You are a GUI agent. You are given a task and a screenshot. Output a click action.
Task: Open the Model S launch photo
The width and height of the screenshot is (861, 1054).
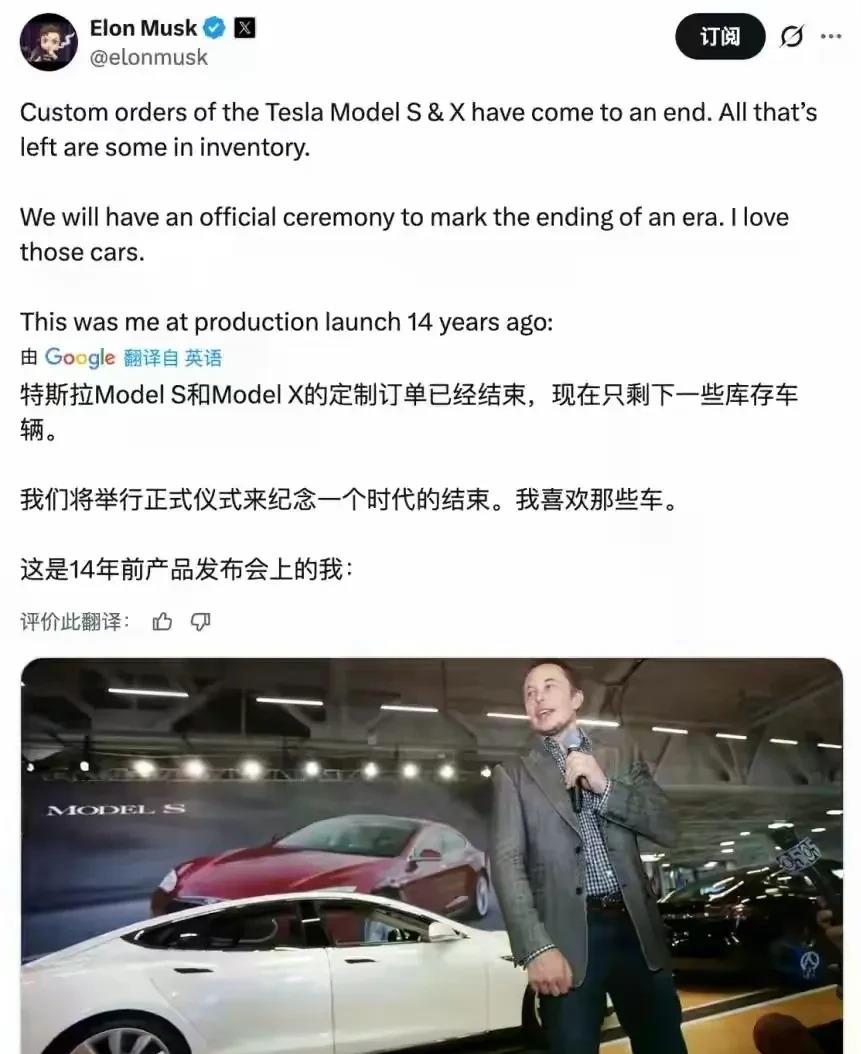[x=431, y=855]
